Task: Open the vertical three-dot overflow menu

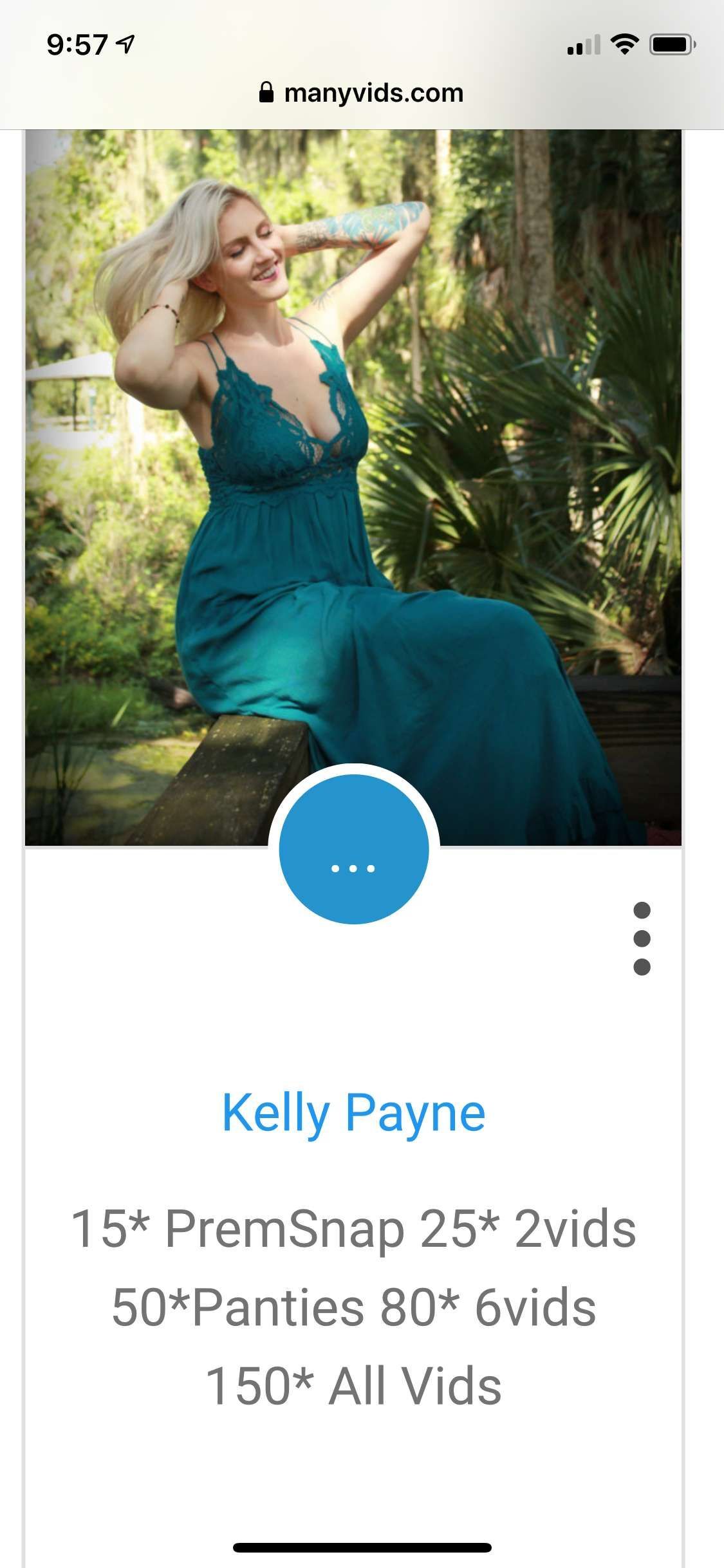Action: click(642, 938)
